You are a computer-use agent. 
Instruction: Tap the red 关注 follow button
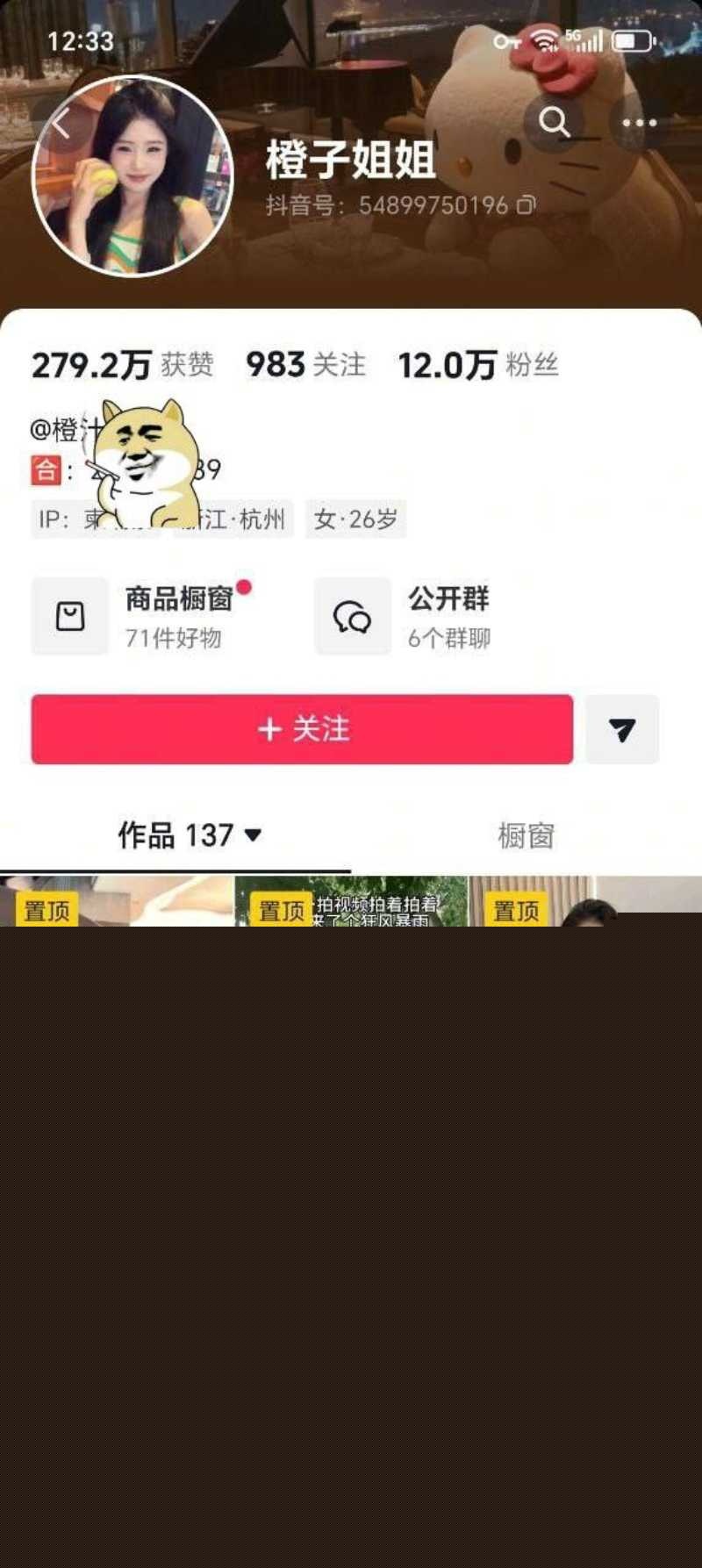pos(301,730)
